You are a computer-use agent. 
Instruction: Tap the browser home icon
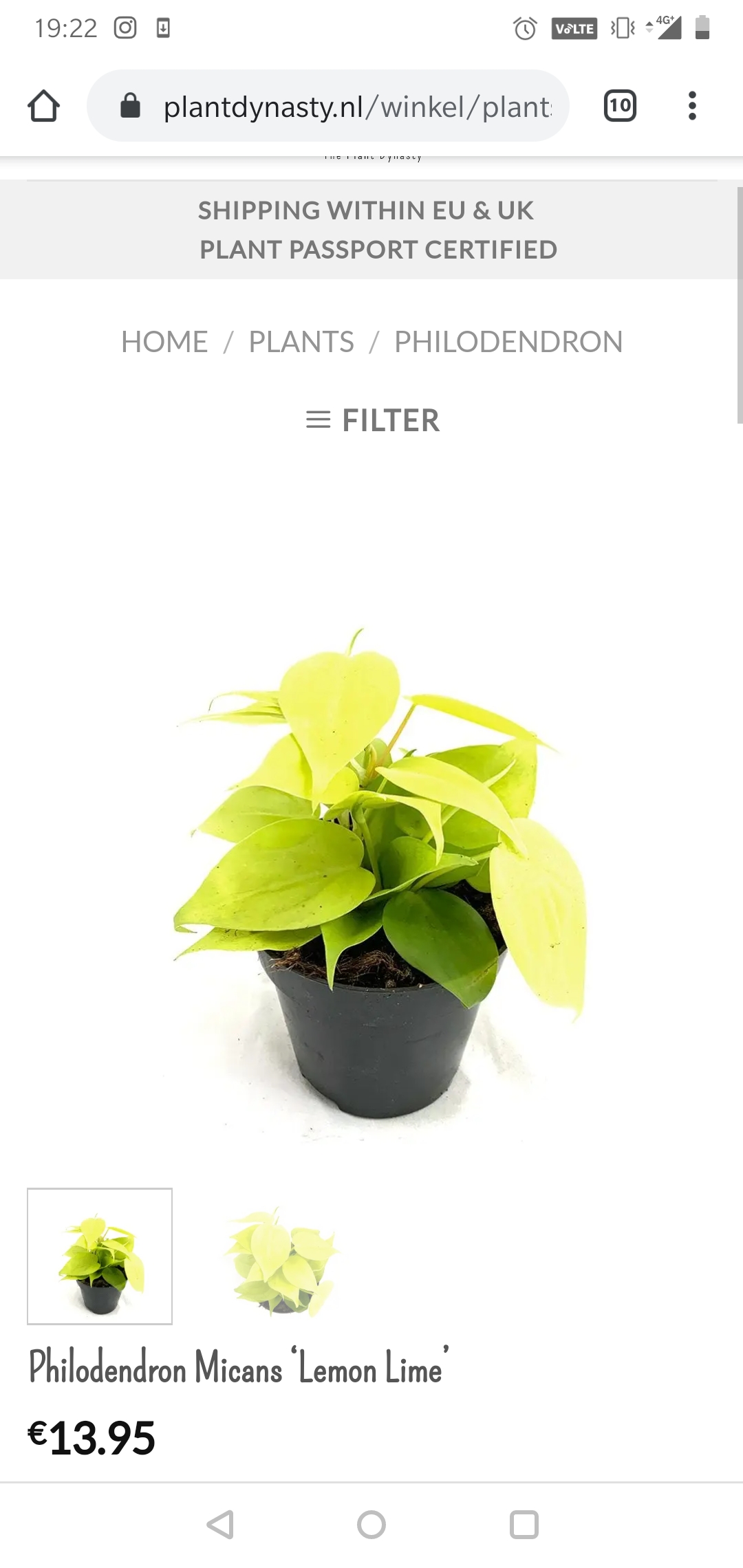43,106
